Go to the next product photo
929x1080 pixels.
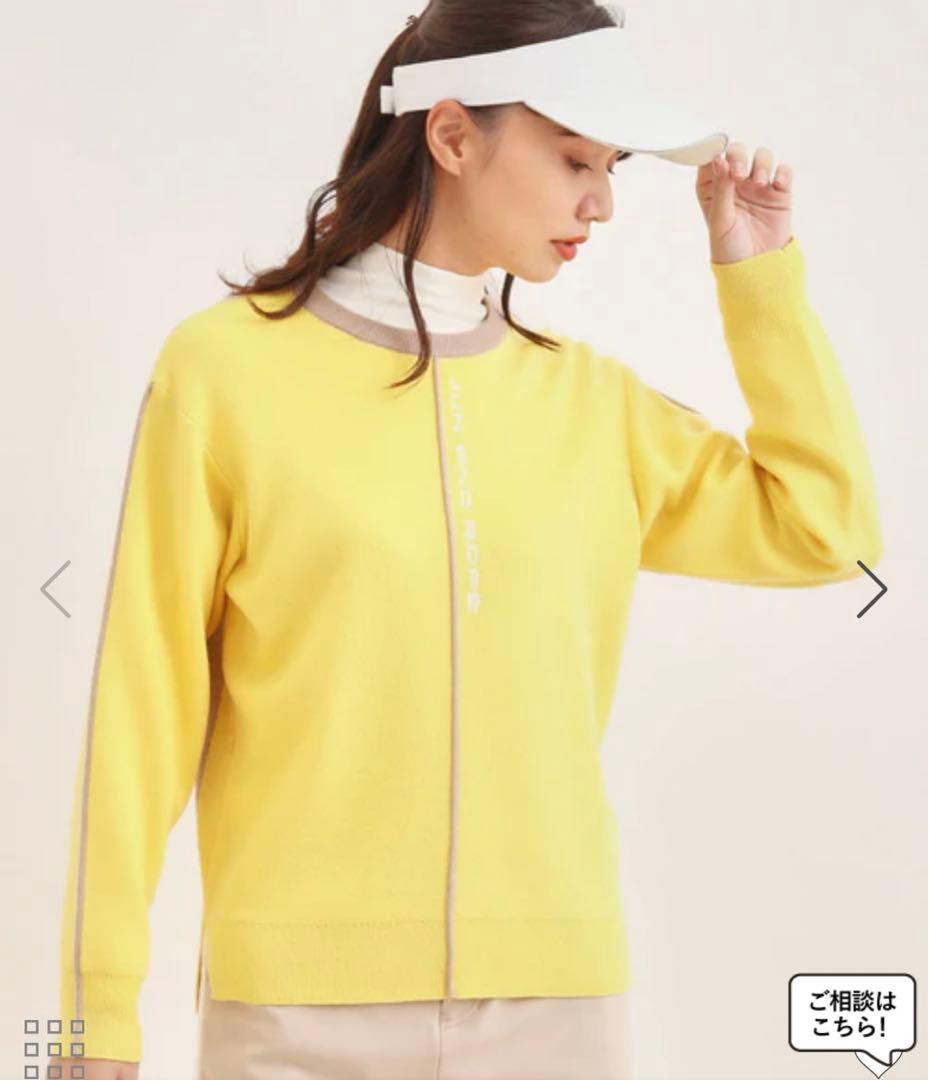click(871, 589)
